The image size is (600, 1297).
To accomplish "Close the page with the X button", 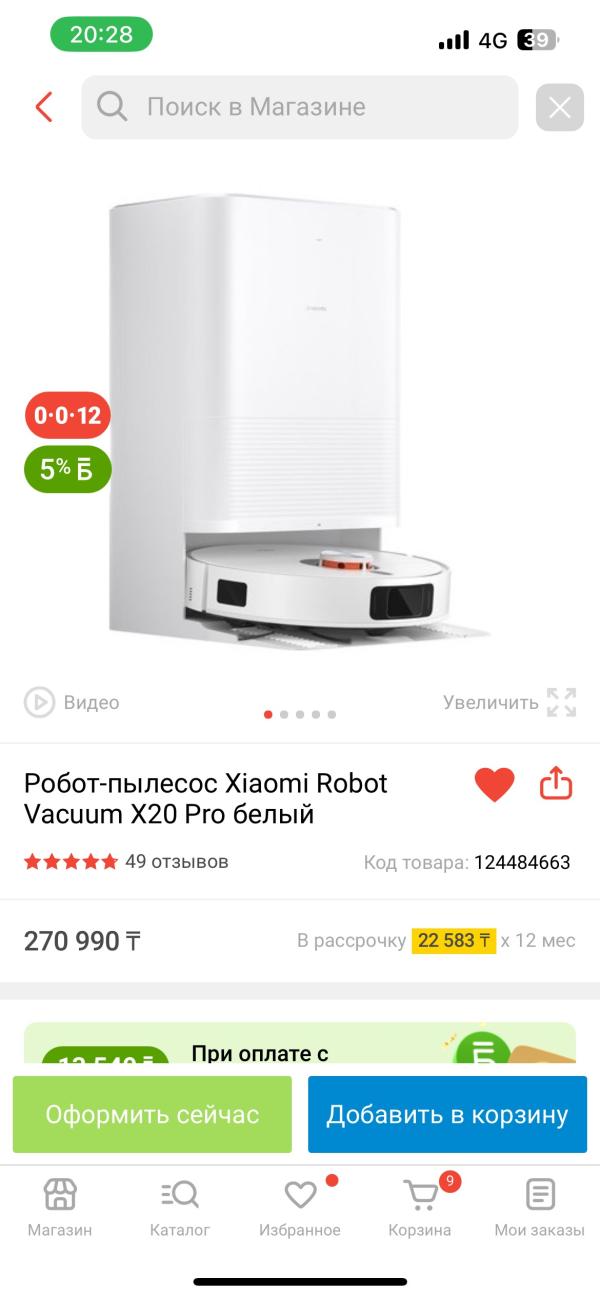I will point(559,107).
